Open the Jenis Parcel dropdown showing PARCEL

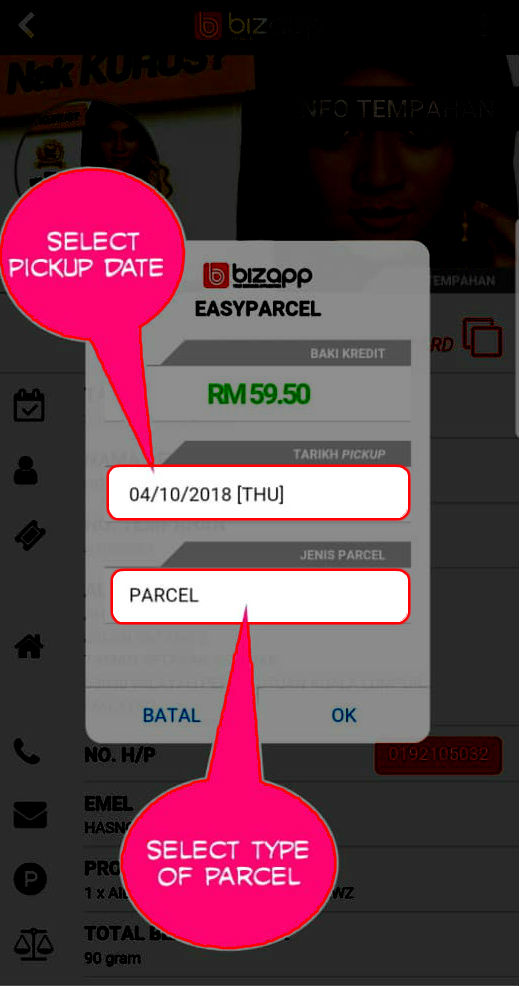click(260, 596)
